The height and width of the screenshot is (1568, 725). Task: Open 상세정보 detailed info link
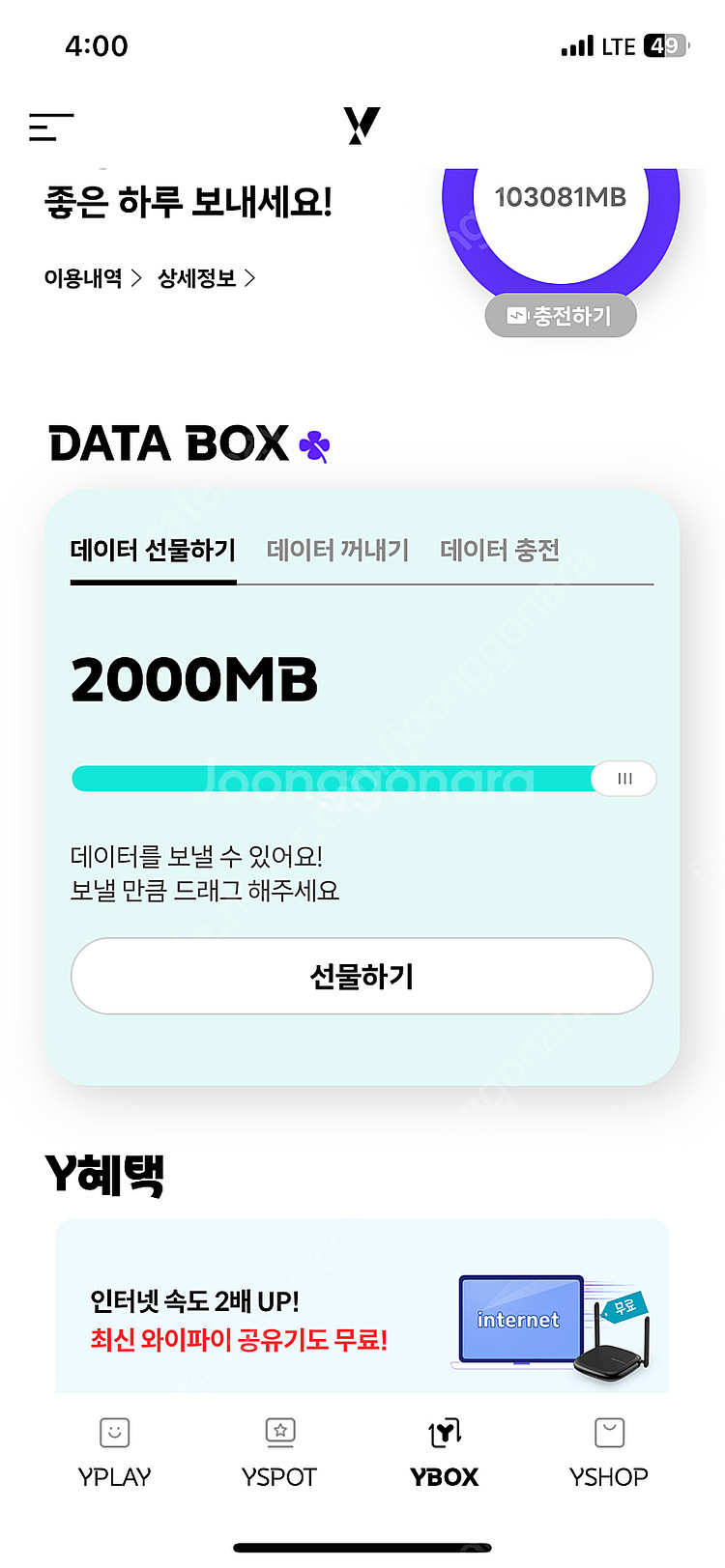(x=207, y=278)
